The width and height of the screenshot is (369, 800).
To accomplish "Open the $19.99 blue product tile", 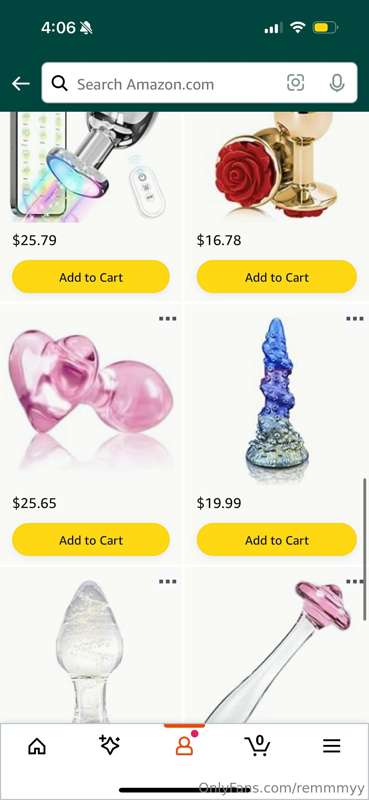I will click(276, 398).
